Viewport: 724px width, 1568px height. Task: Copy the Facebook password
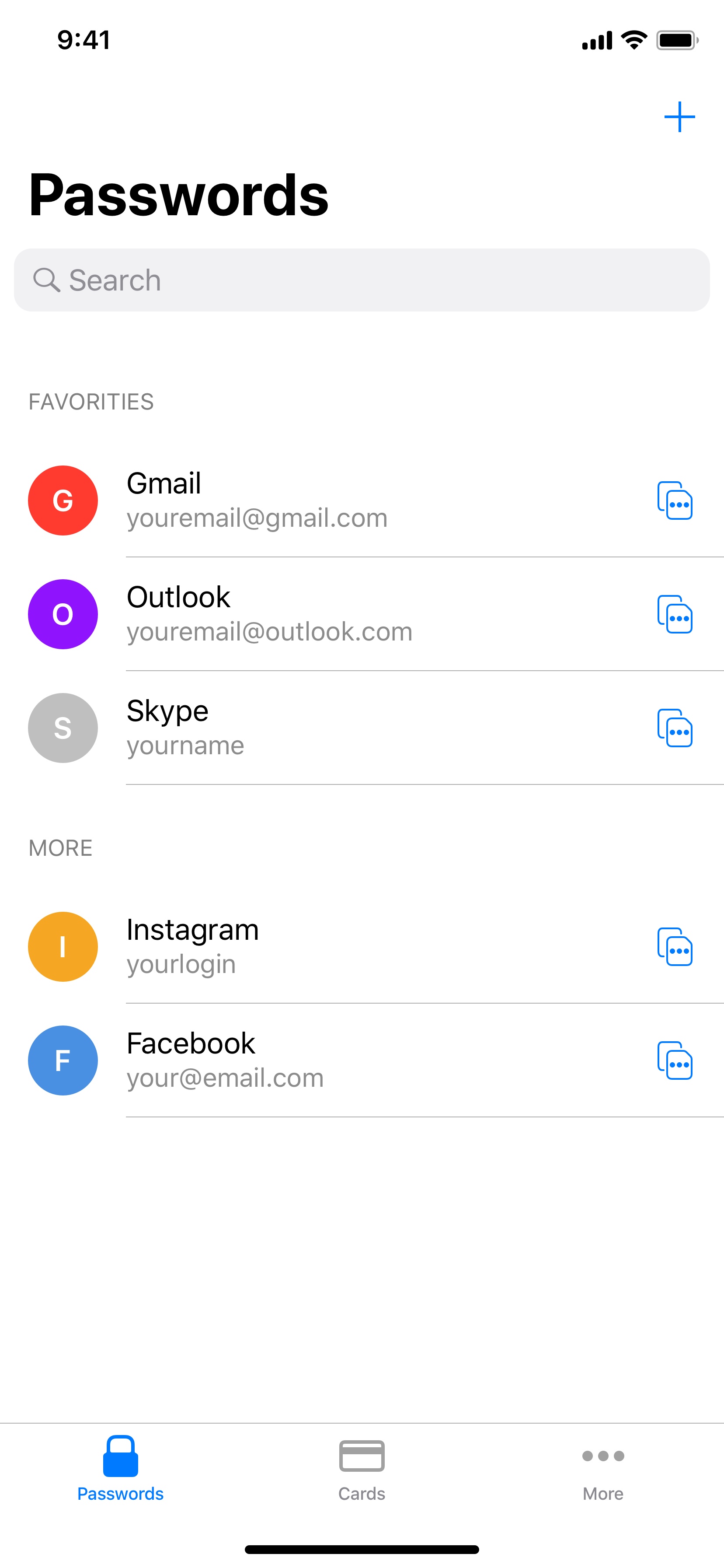click(x=675, y=1060)
